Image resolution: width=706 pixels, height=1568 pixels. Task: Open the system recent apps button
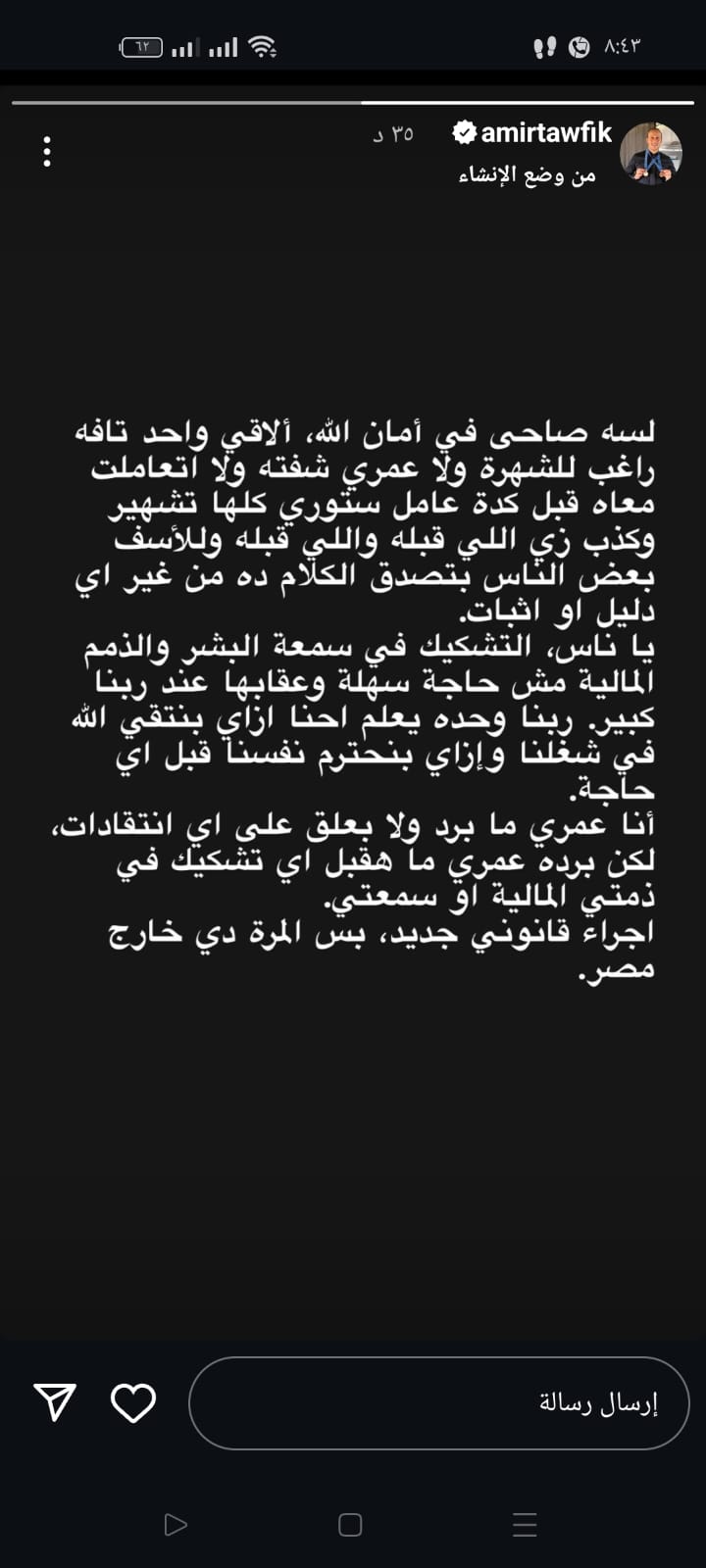click(x=525, y=1525)
